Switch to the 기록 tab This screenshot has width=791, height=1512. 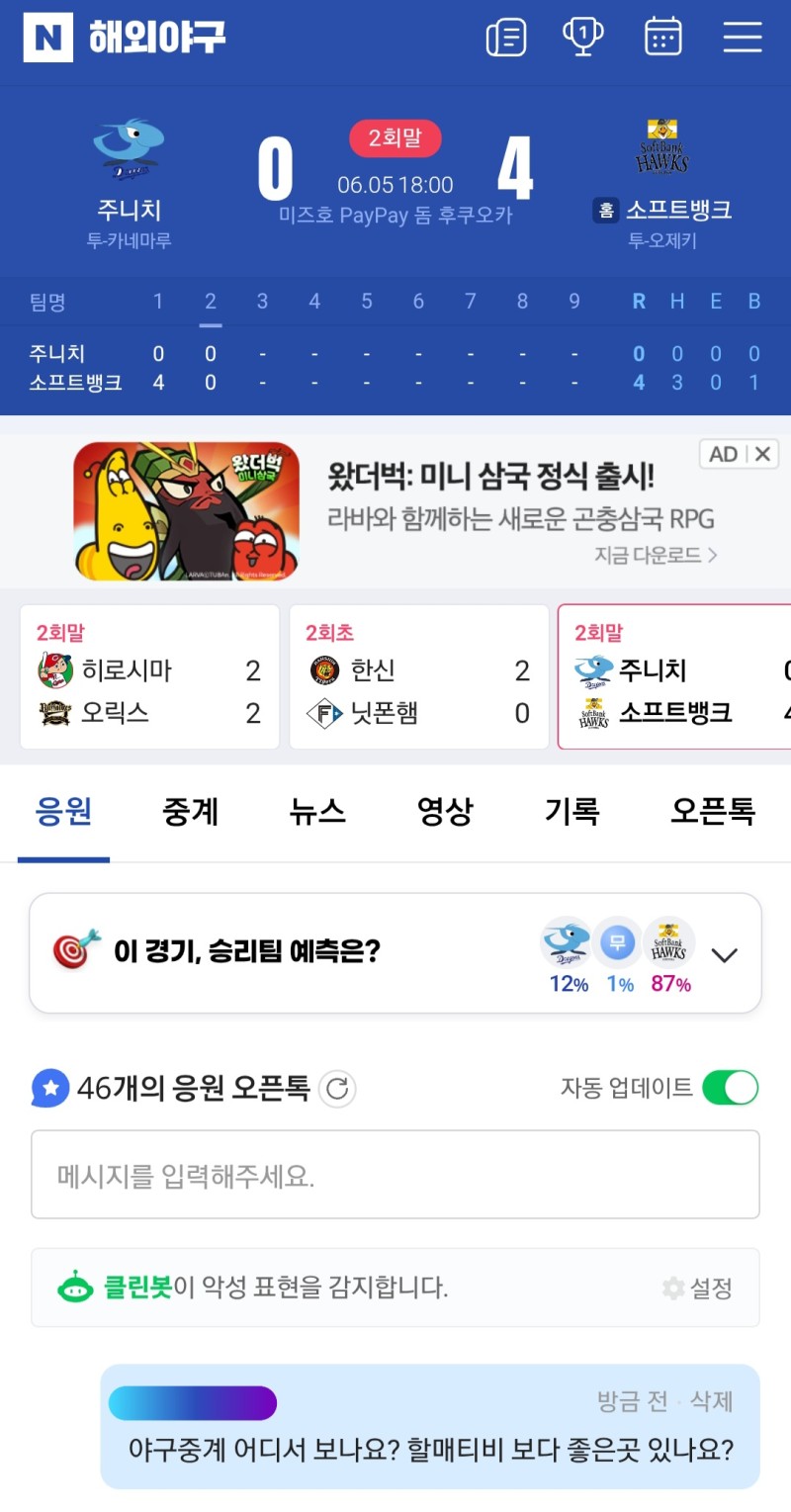point(571,812)
